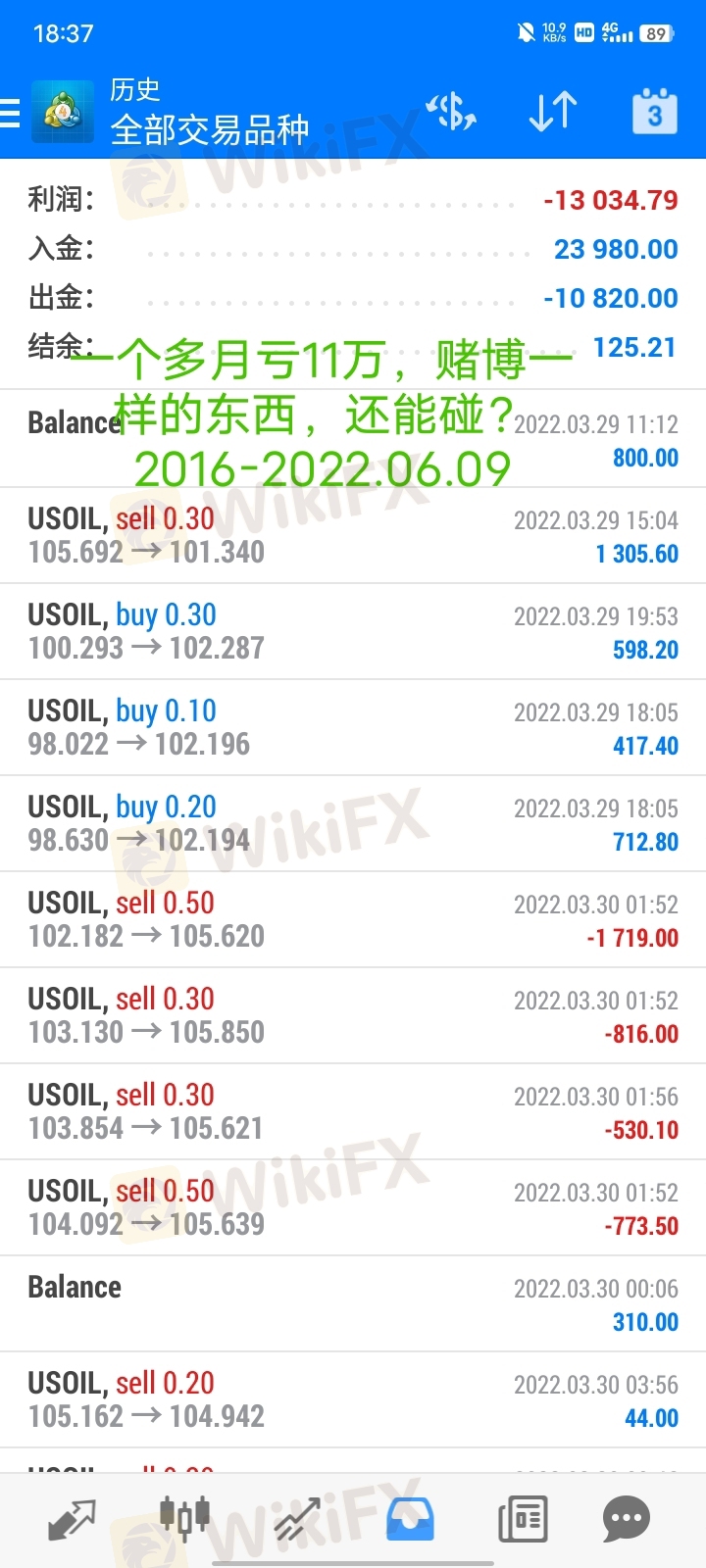Viewport: 706px width, 1568px height.
Task: Switch to the Trade tab
Action: [x=297, y=1520]
